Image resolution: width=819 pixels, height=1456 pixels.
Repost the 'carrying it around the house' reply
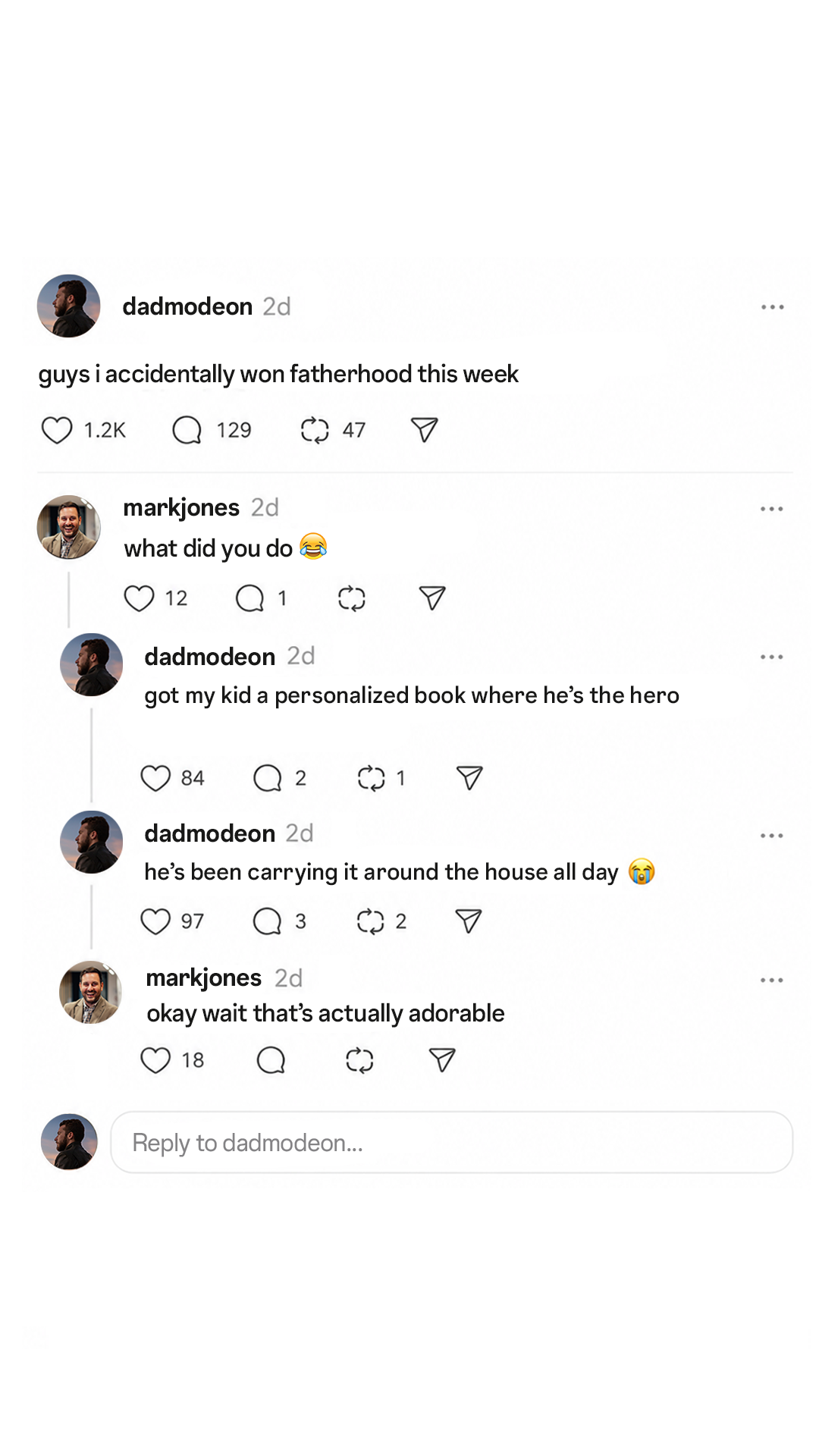pos(370,921)
